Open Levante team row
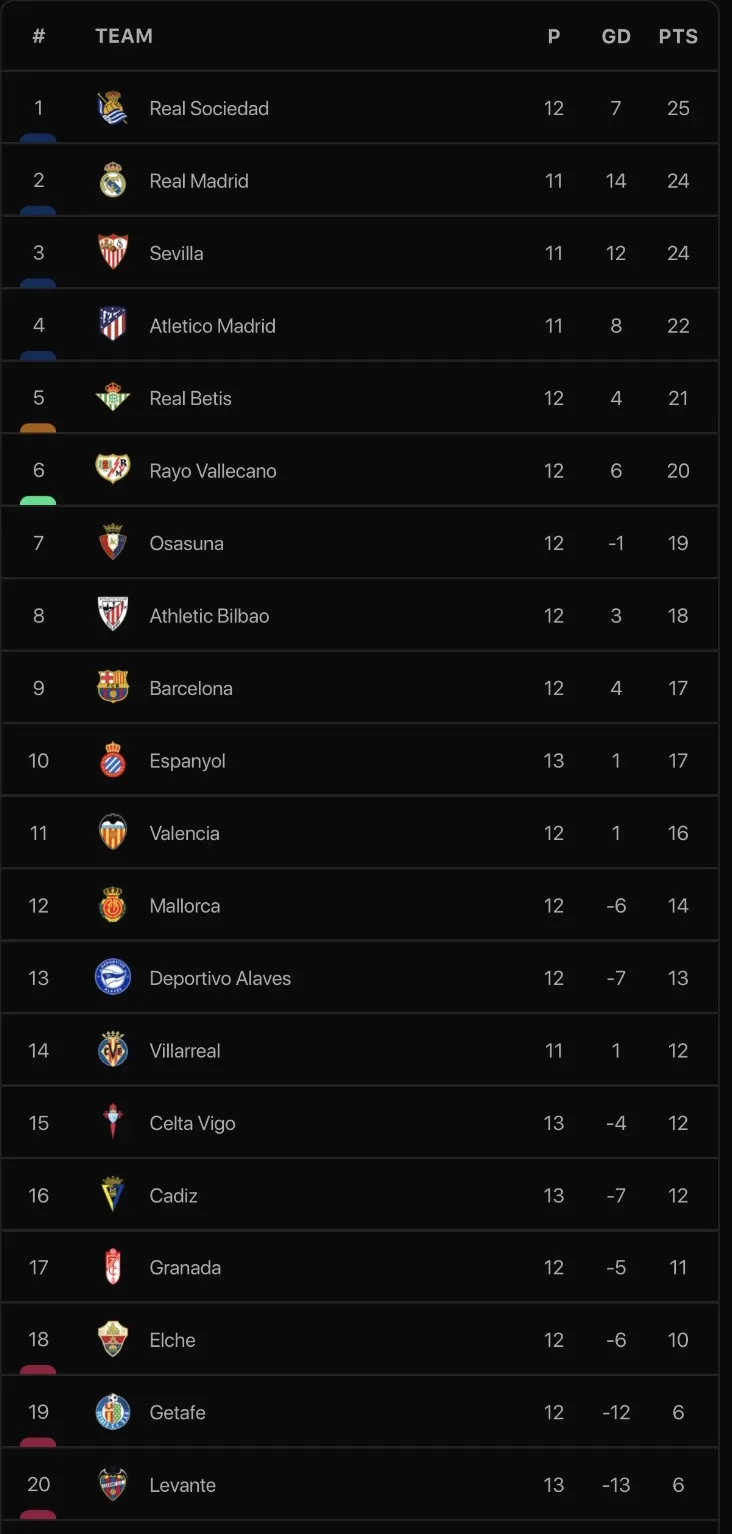The height and width of the screenshot is (1534, 732). click(x=183, y=1485)
